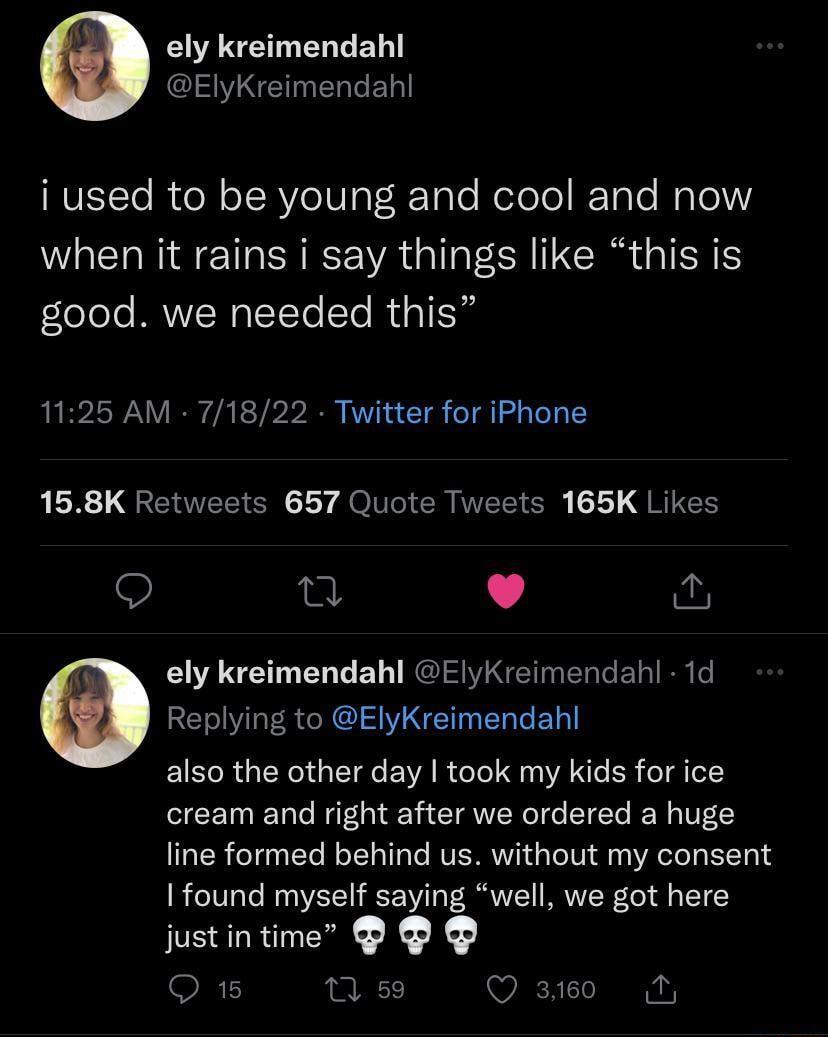Click the display name ely kreimendahl
The height and width of the screenshot is (1037, 828).
coord(283,46)
